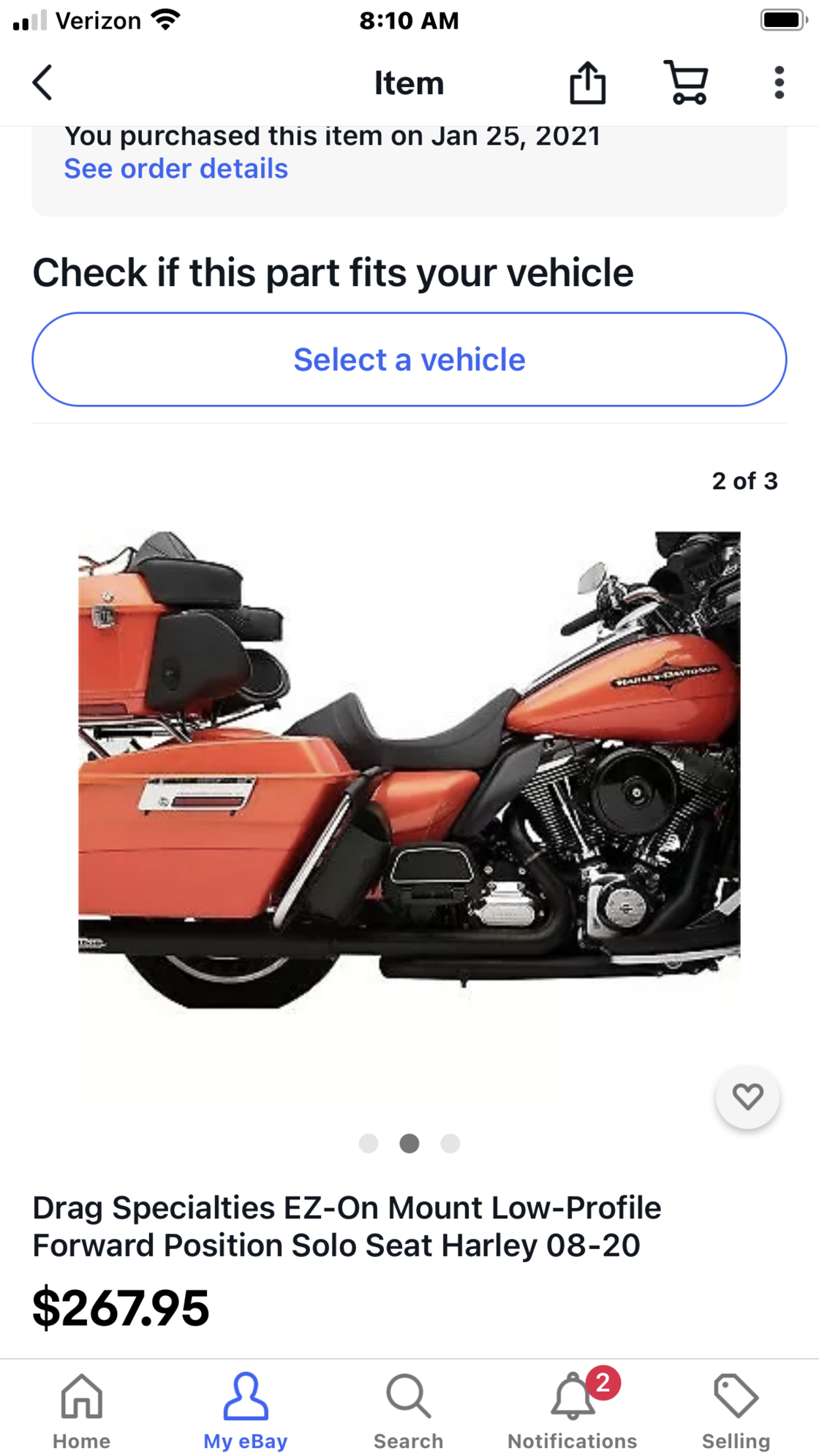Switch to the Search tab
Viewport: 819px width, 1456px height.
409,1411
